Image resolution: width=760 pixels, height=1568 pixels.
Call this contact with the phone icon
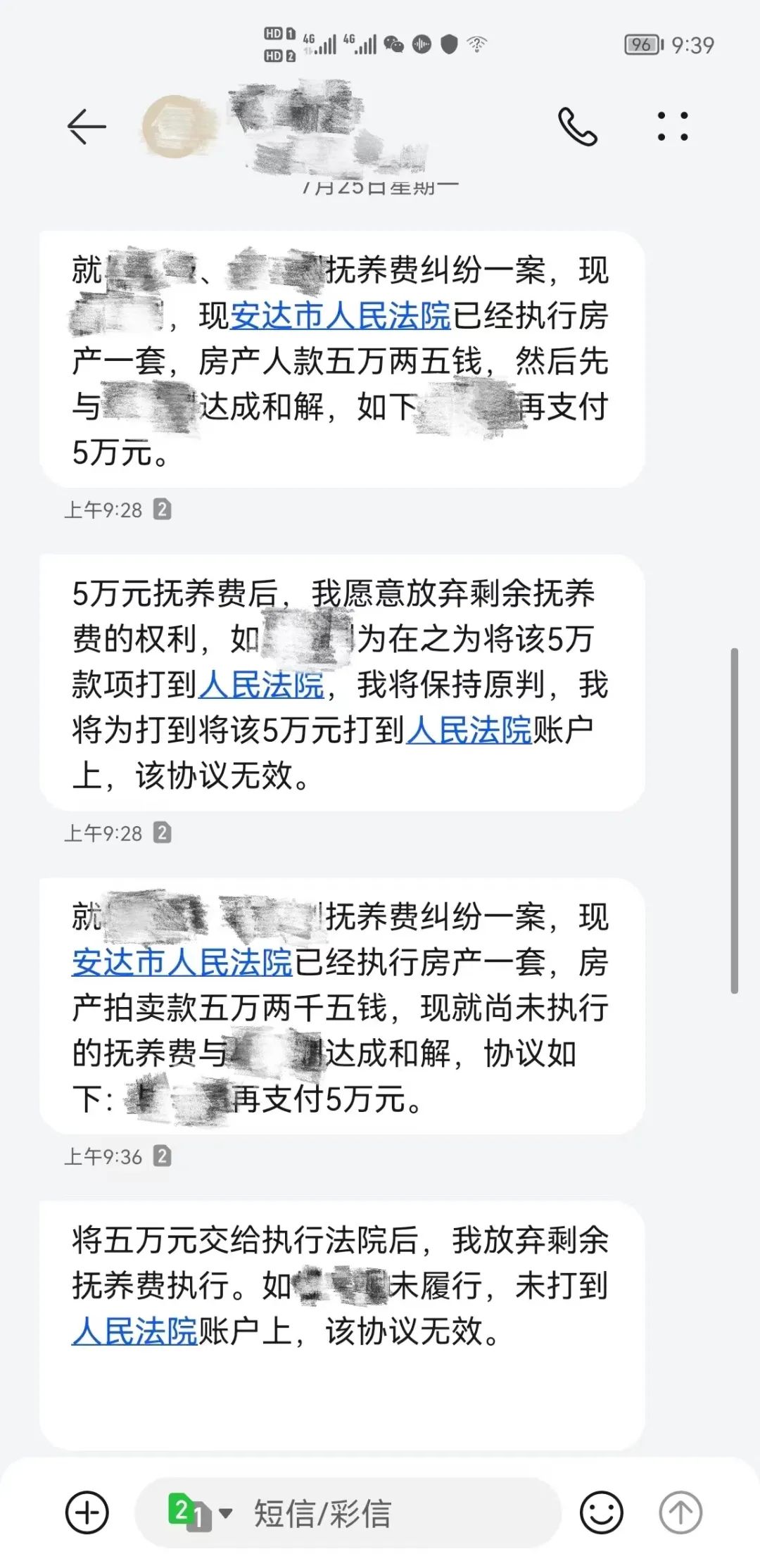(x=577, y=127)
